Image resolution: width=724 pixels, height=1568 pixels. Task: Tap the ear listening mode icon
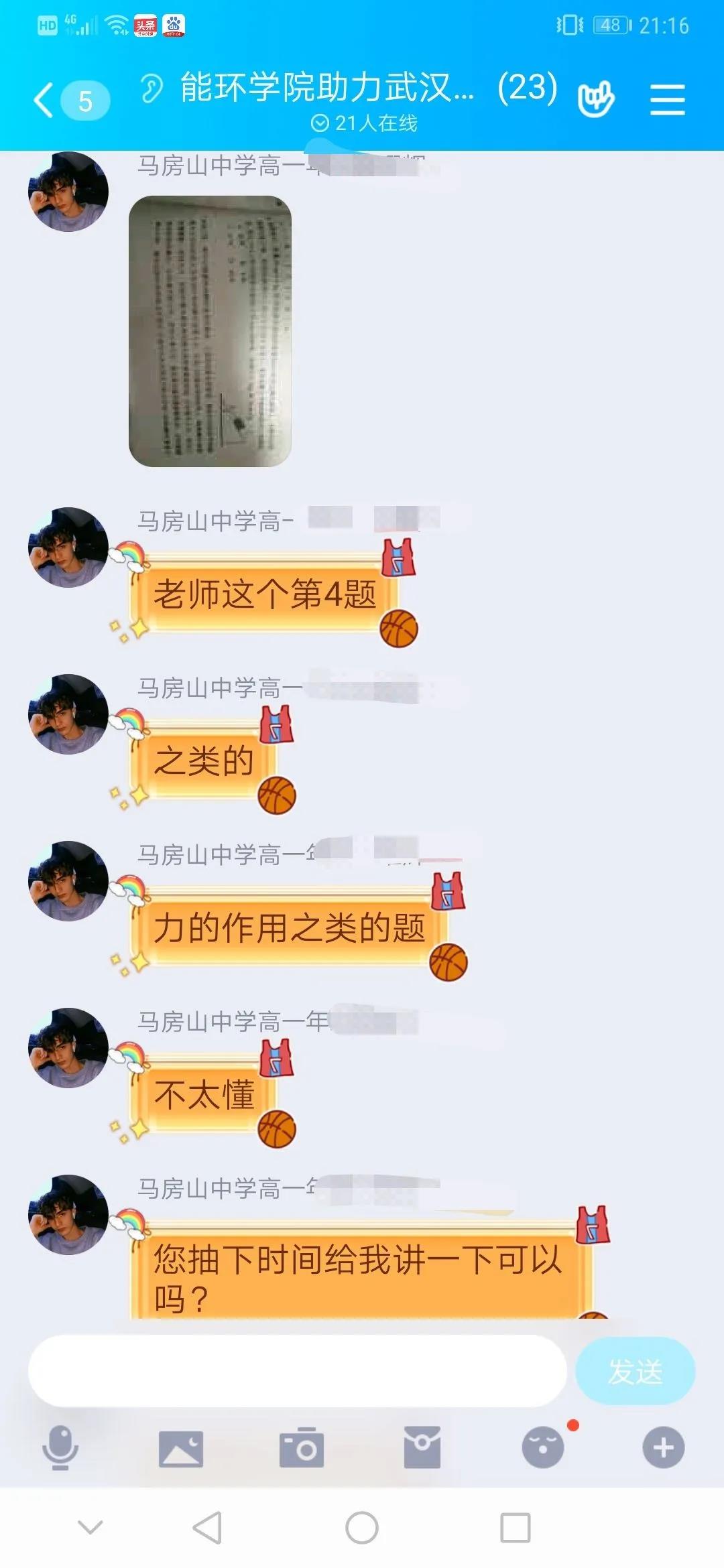[x=152, y=88]
